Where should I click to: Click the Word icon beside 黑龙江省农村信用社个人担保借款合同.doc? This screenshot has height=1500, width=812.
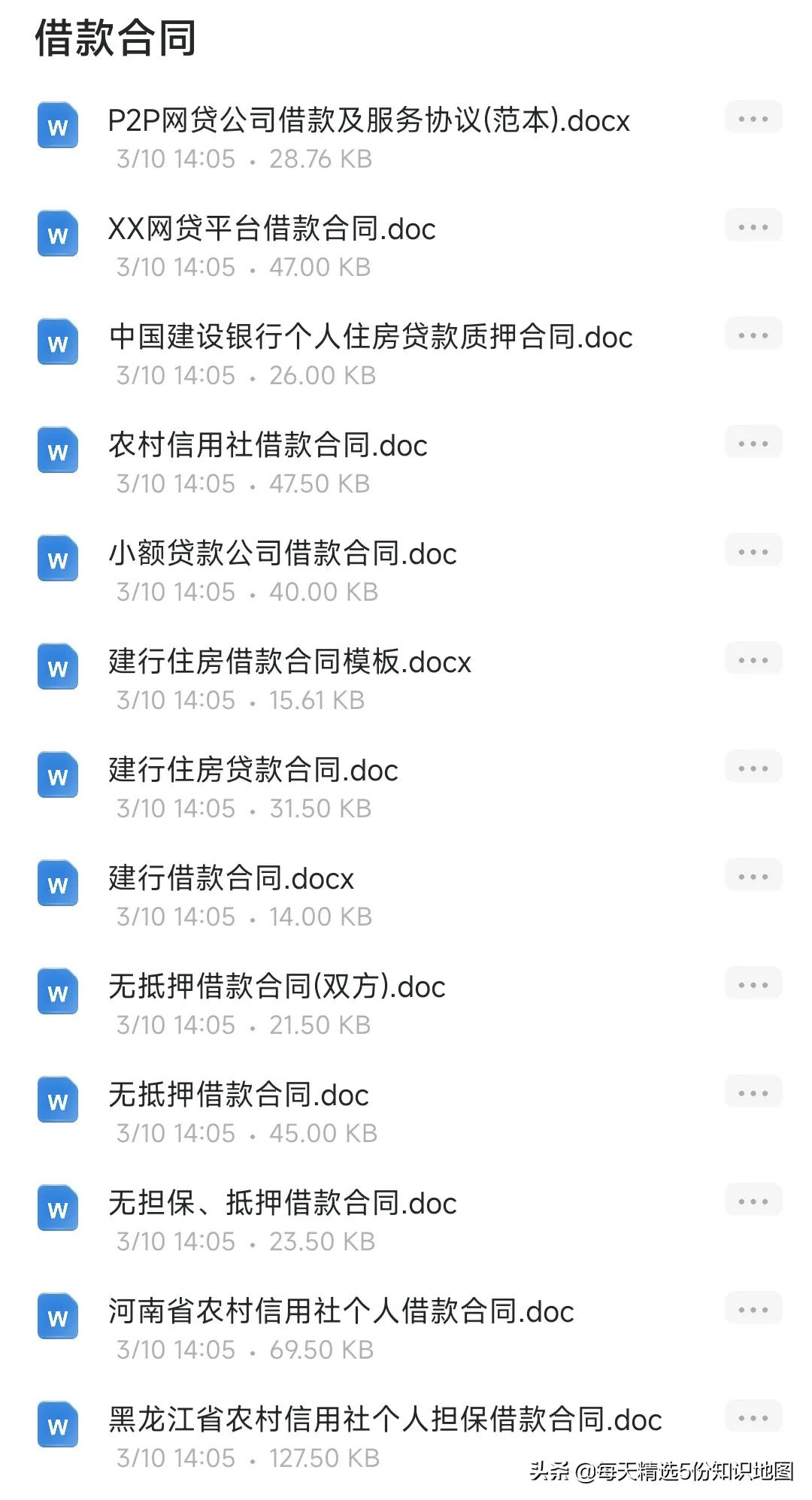[58, 1426]
